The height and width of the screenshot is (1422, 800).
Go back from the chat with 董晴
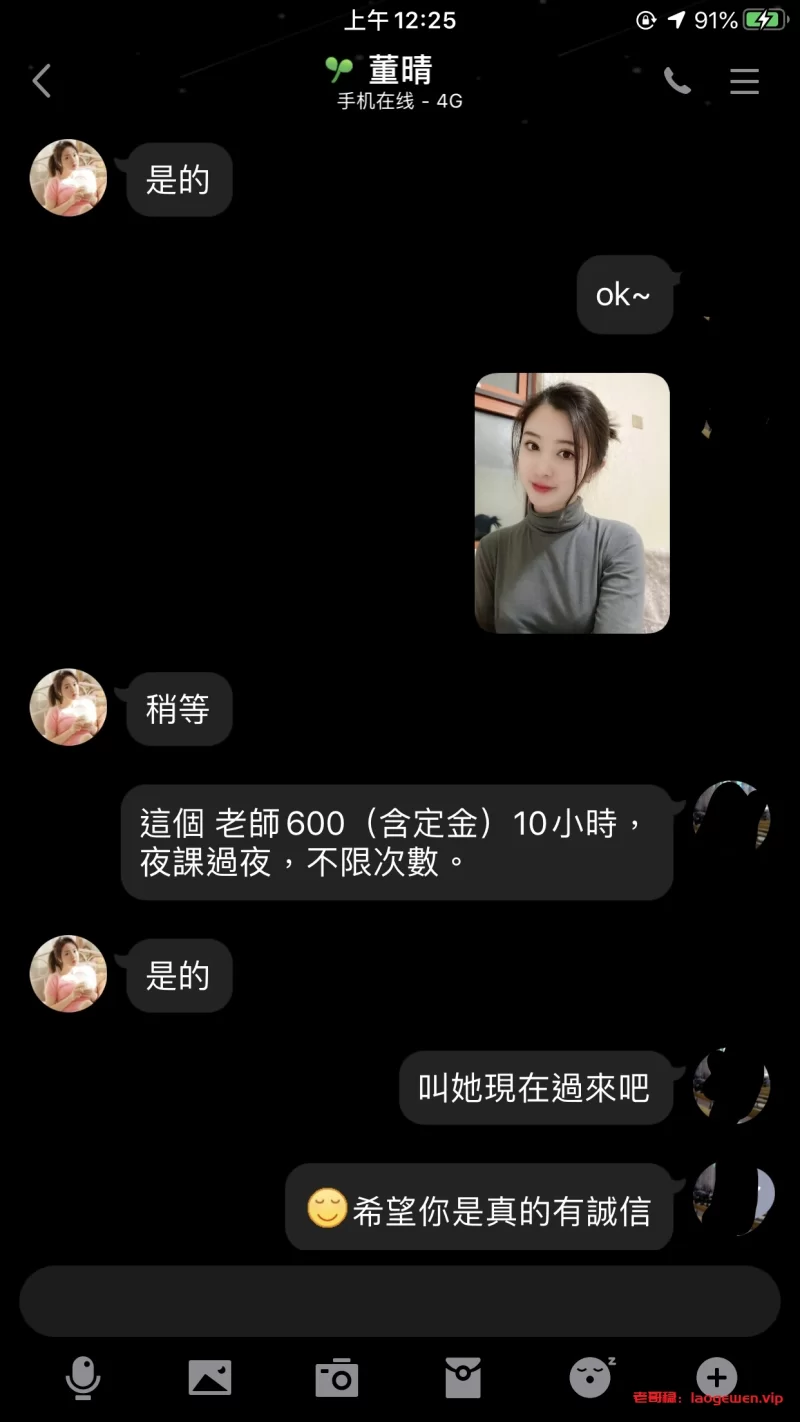pyautogui.click(x=41, y=81)
